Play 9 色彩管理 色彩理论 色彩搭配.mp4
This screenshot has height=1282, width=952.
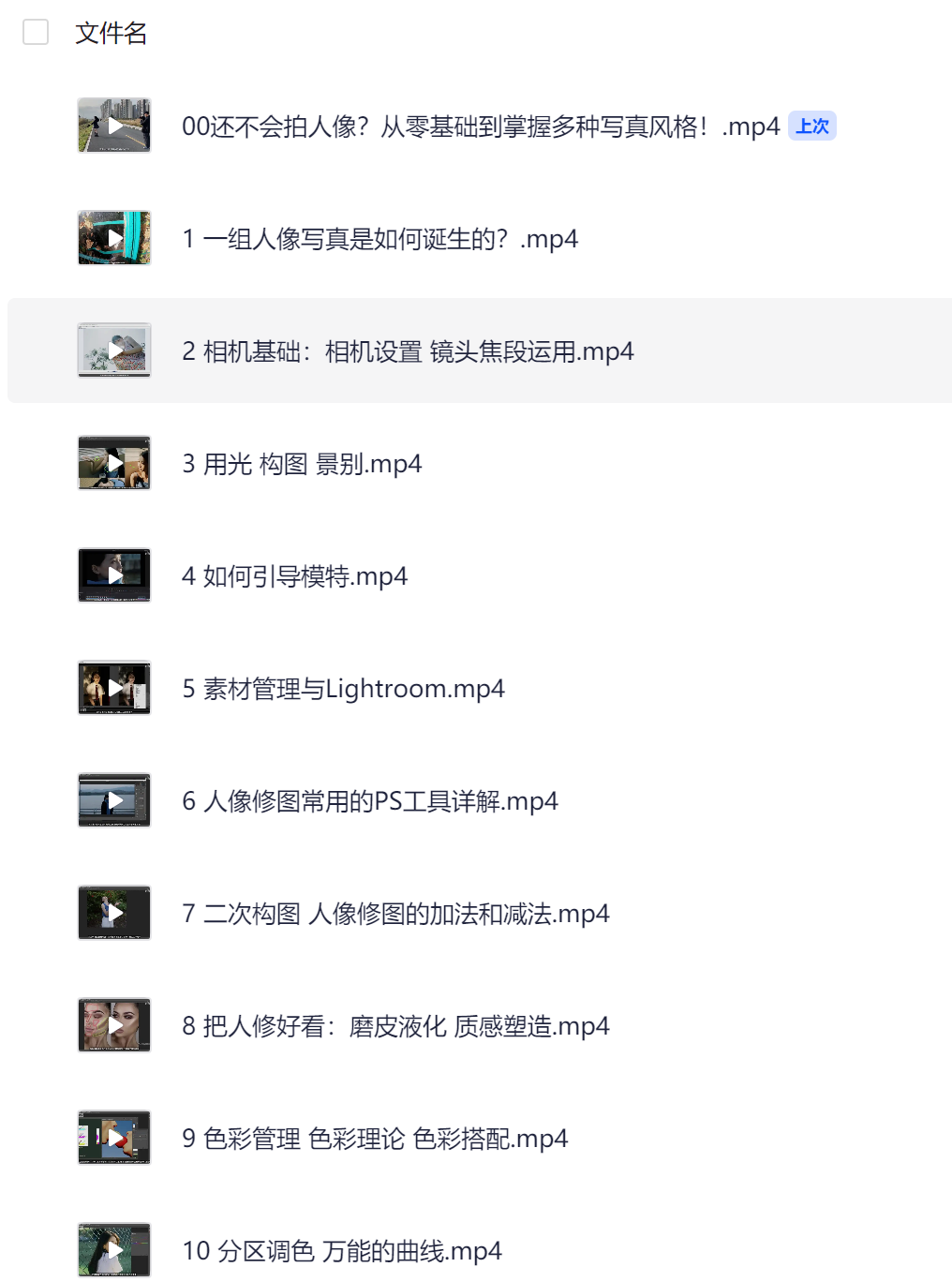point(114,1138)
